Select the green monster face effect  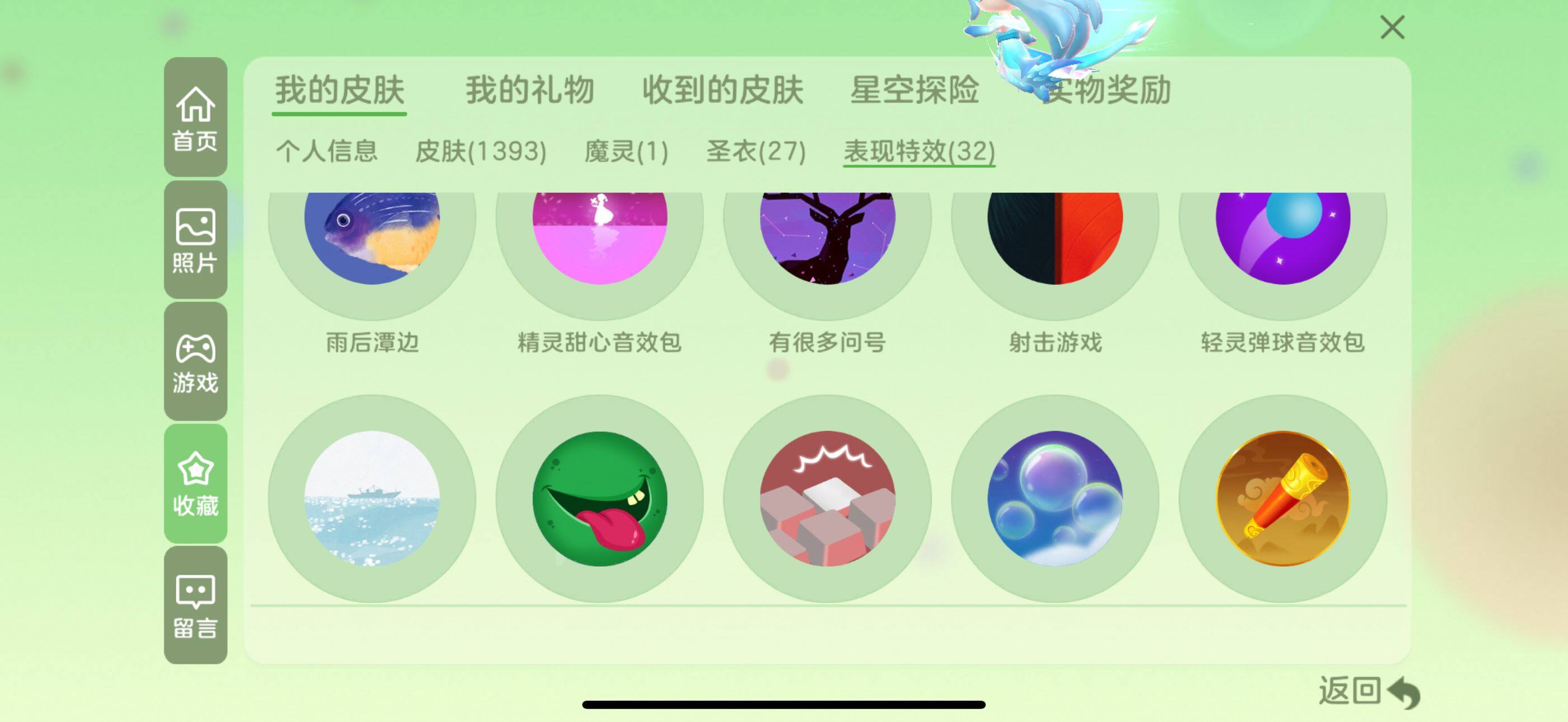(600, 499)
